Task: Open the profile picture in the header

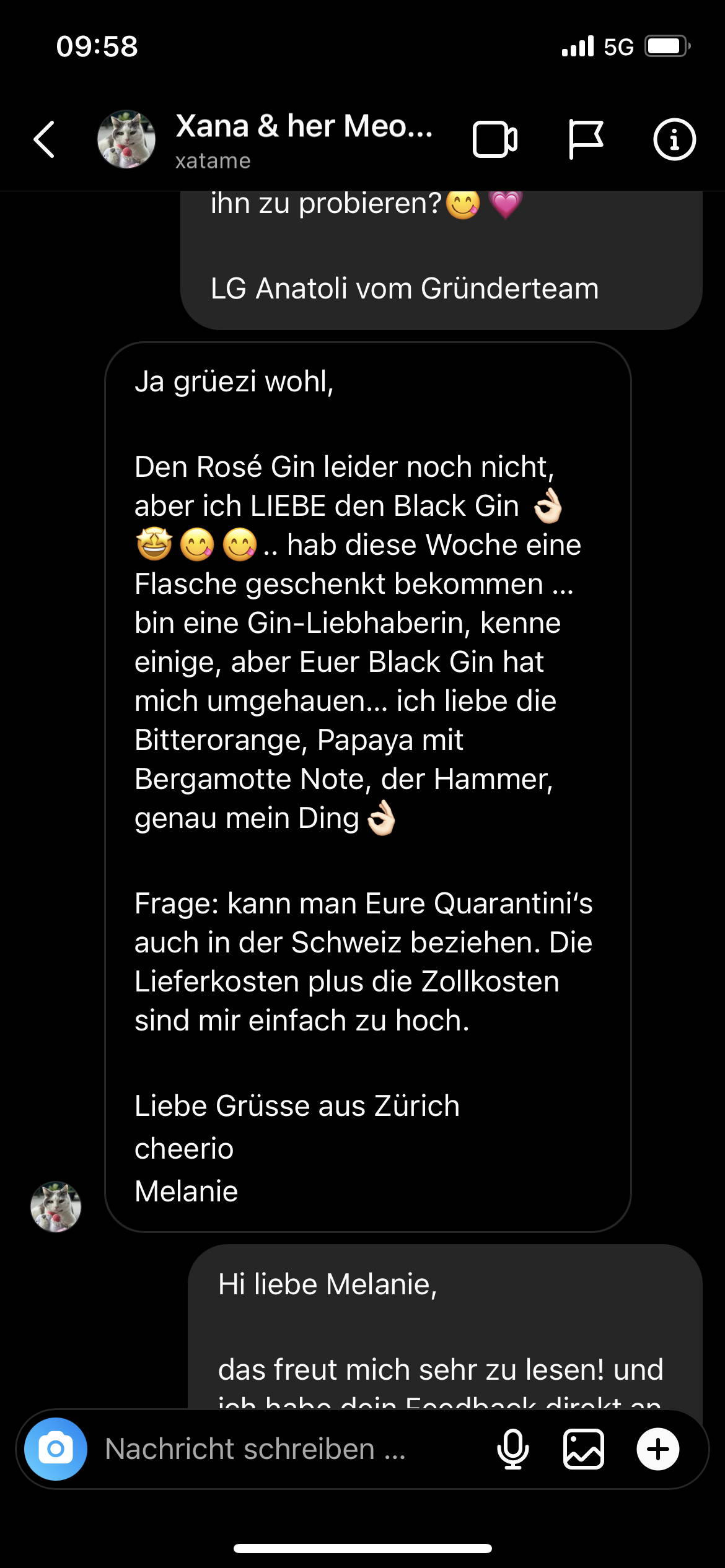Action: click(126, 140)
